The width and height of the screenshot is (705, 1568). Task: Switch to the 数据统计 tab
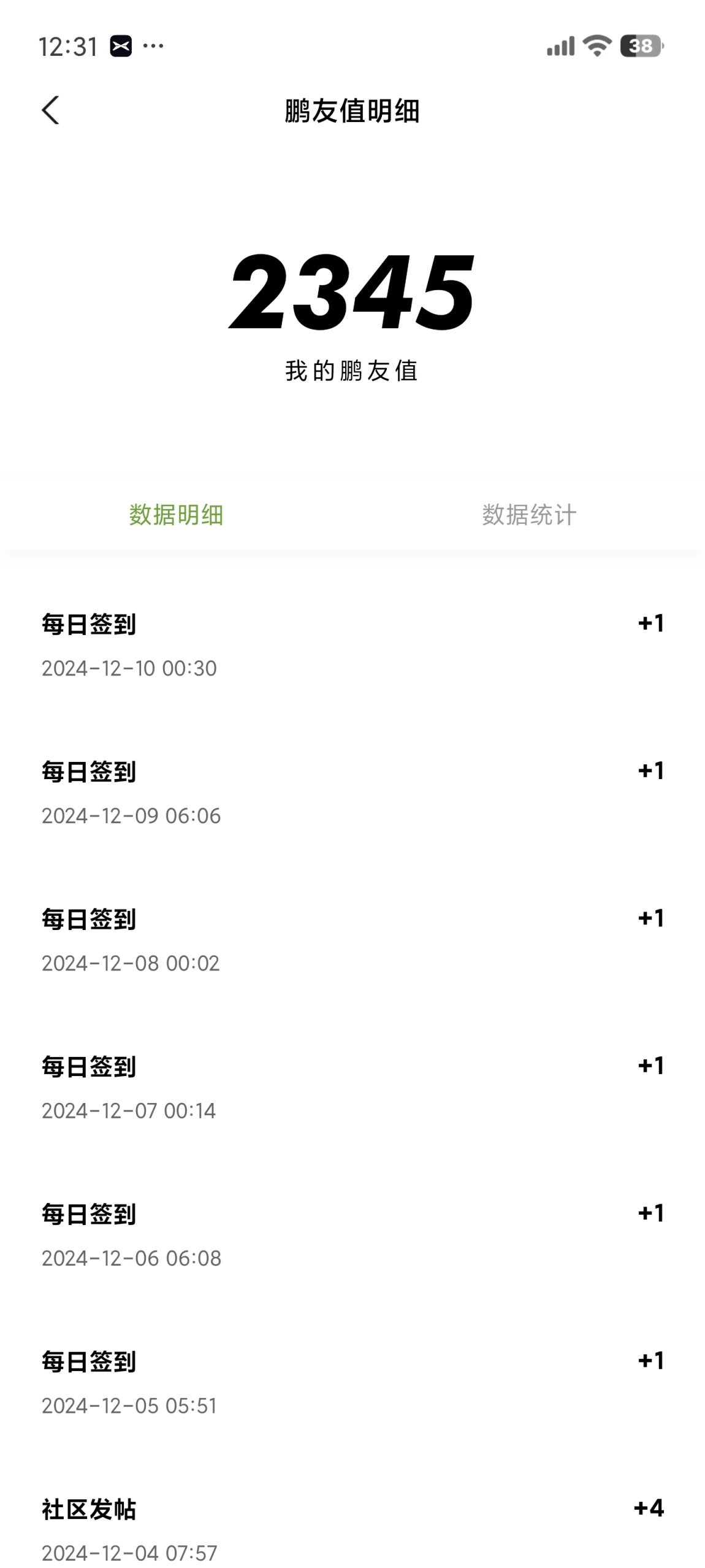click(529, 515)
